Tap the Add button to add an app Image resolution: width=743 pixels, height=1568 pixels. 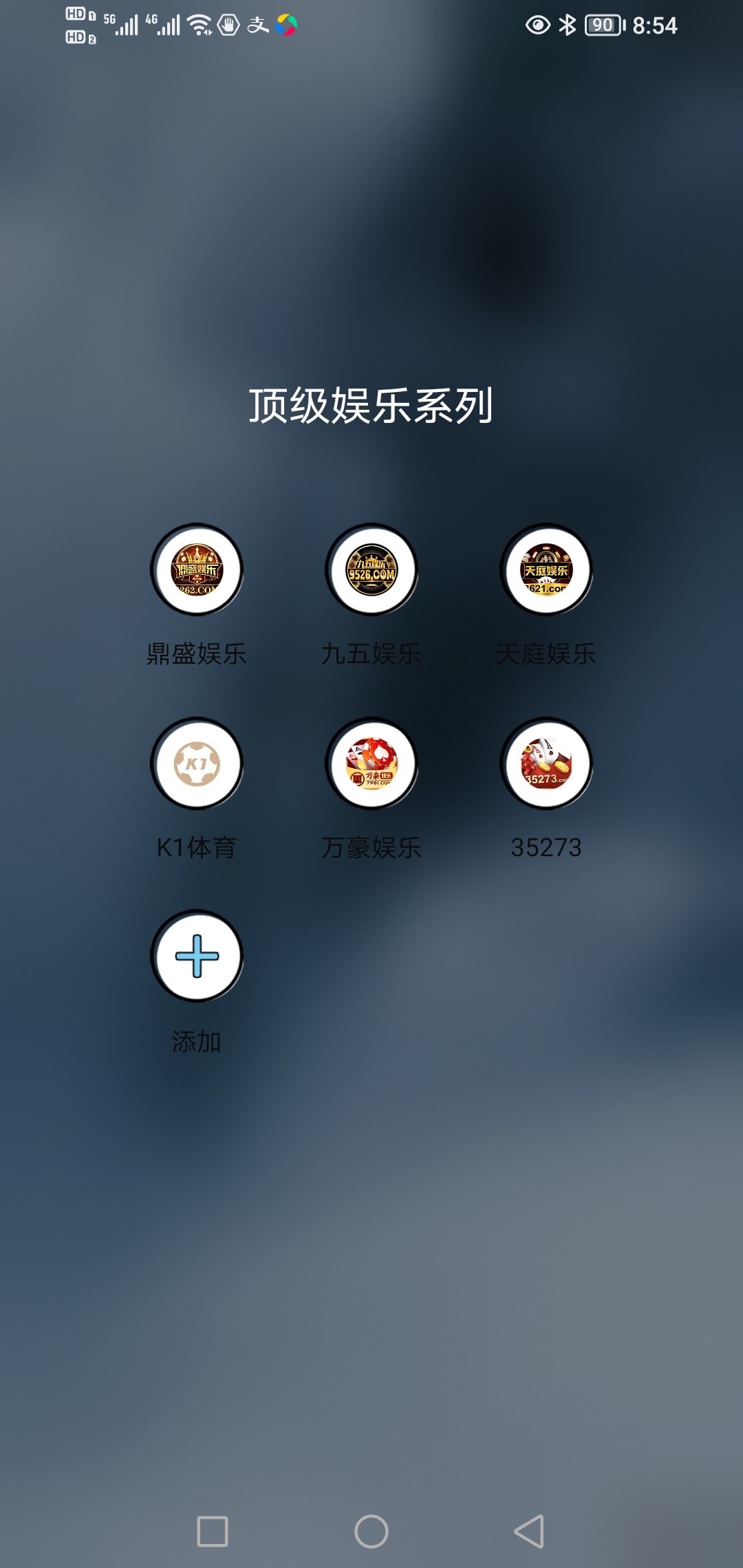196,956
